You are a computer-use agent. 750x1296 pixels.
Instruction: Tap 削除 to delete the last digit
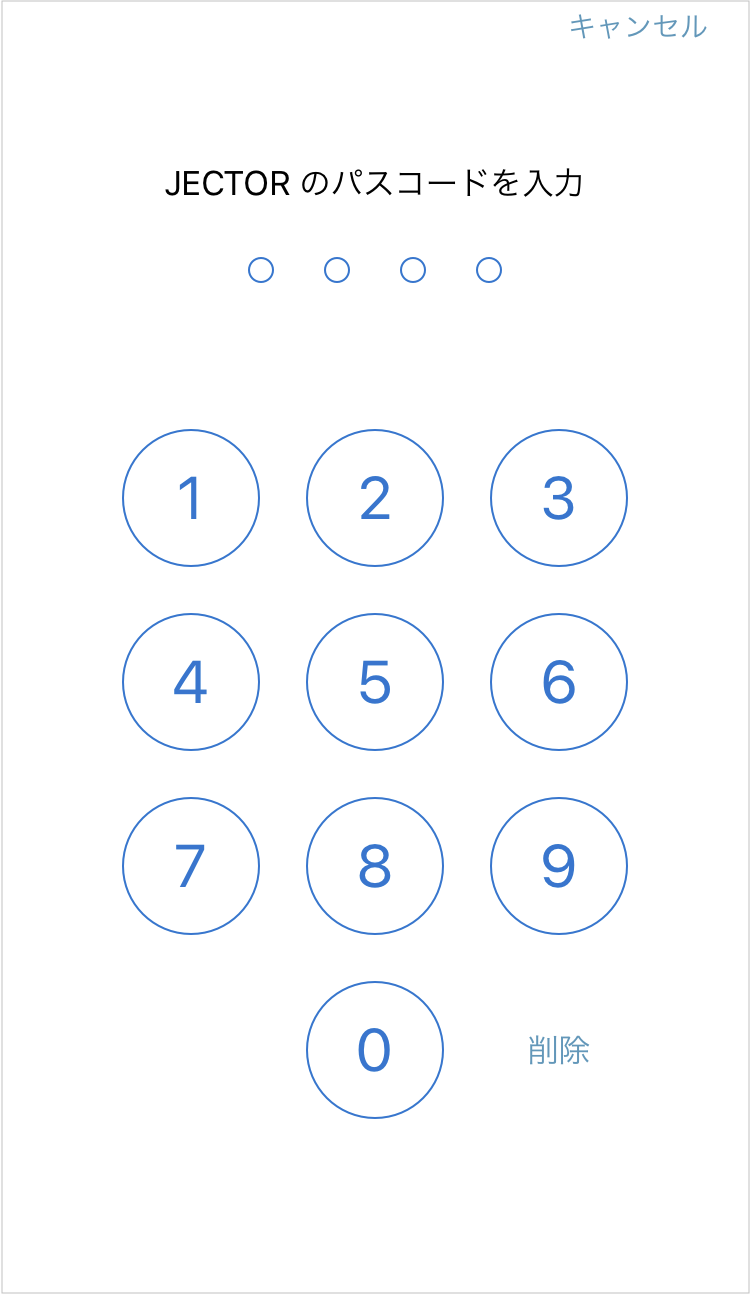[559, 1050]
